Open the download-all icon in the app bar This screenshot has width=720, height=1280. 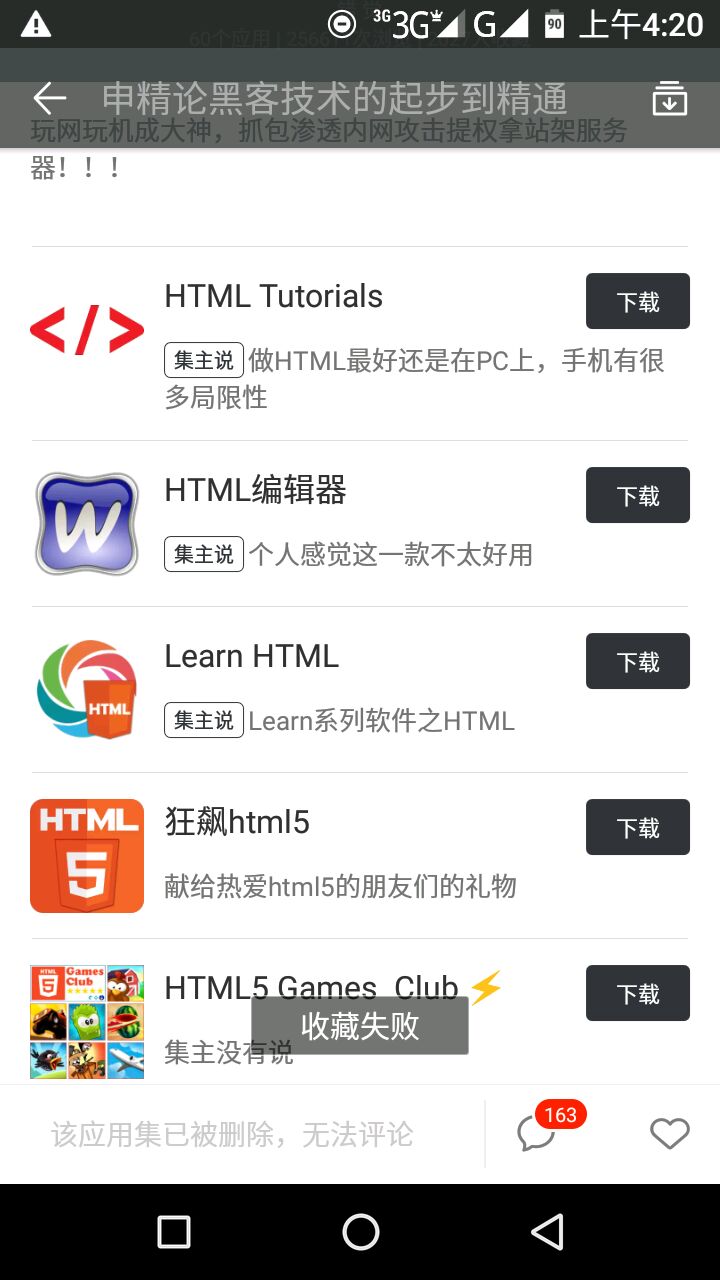pos(669,99)
